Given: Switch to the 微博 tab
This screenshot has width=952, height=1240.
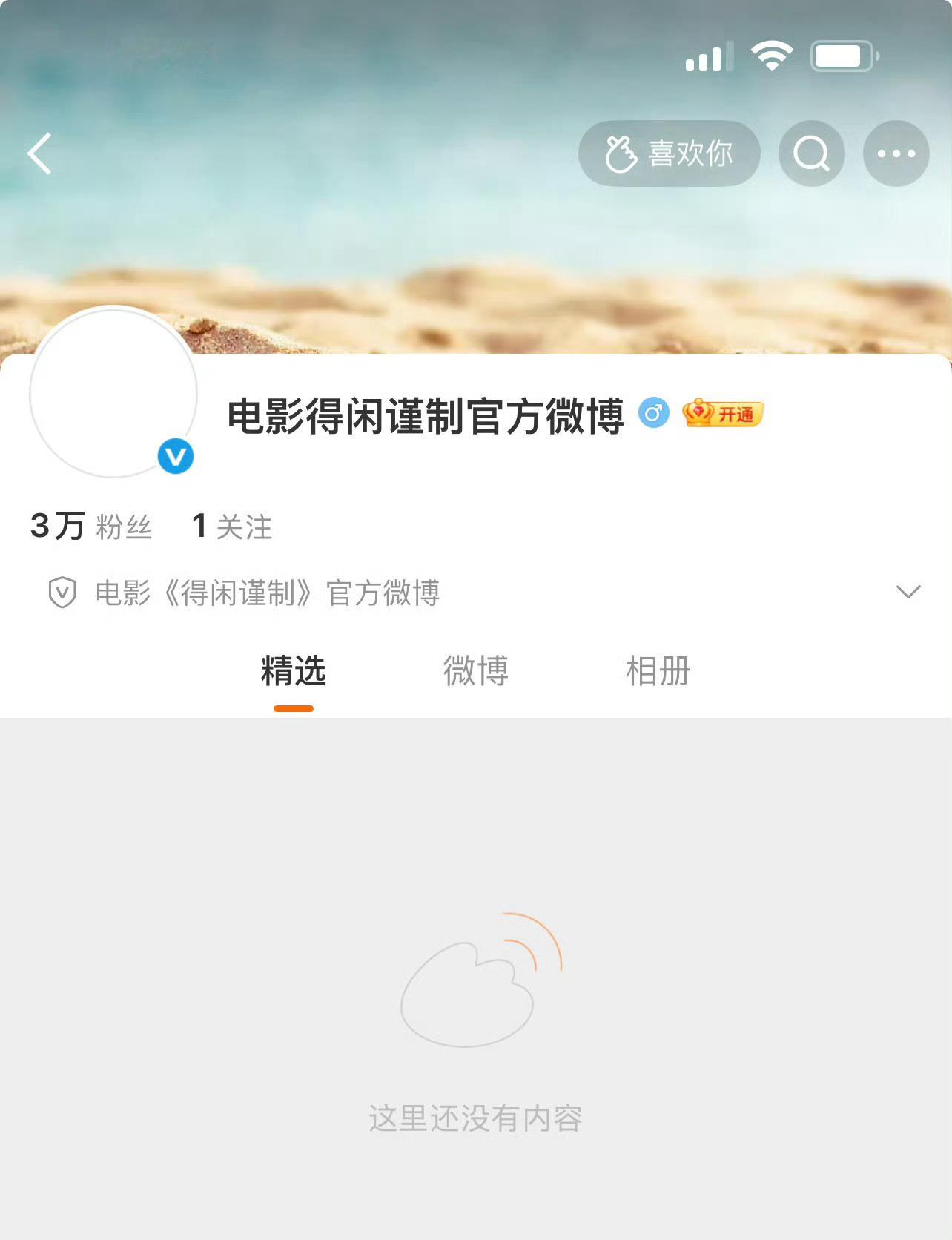Looking at the screenshot, I should coord(477,670).
